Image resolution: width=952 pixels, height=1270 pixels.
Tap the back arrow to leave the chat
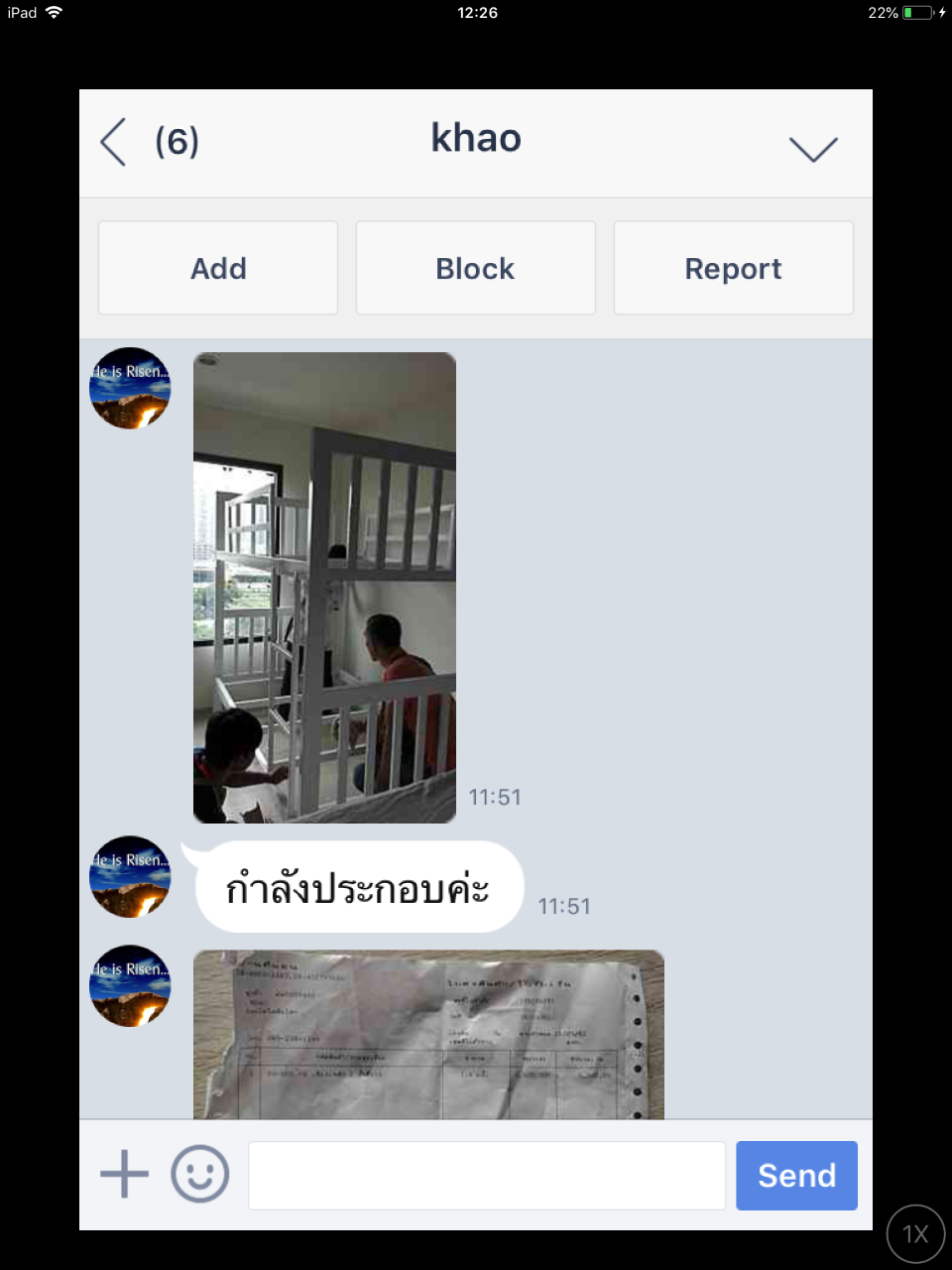pos(112,142)
